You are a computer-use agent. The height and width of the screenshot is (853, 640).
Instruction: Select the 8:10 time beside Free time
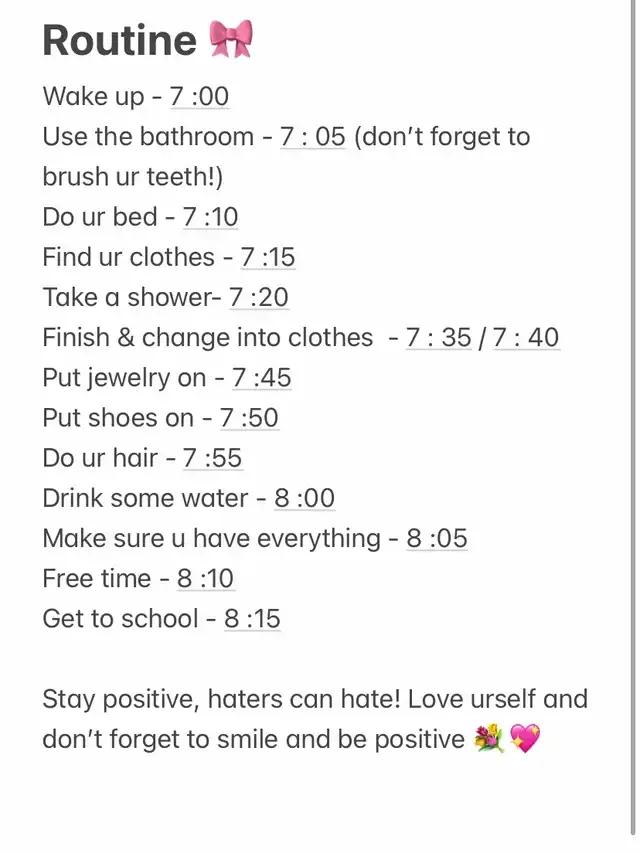206,579
